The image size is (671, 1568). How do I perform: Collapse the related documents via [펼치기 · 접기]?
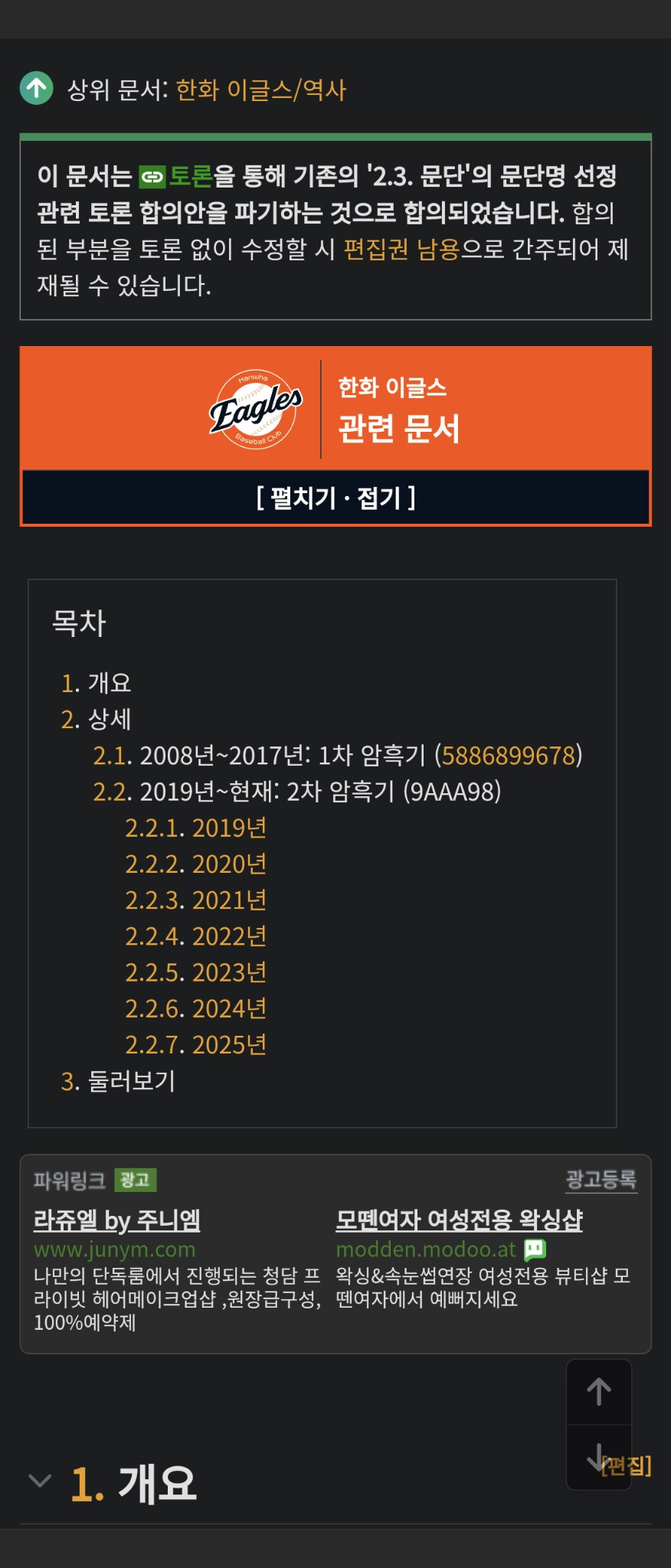[335, 498]
